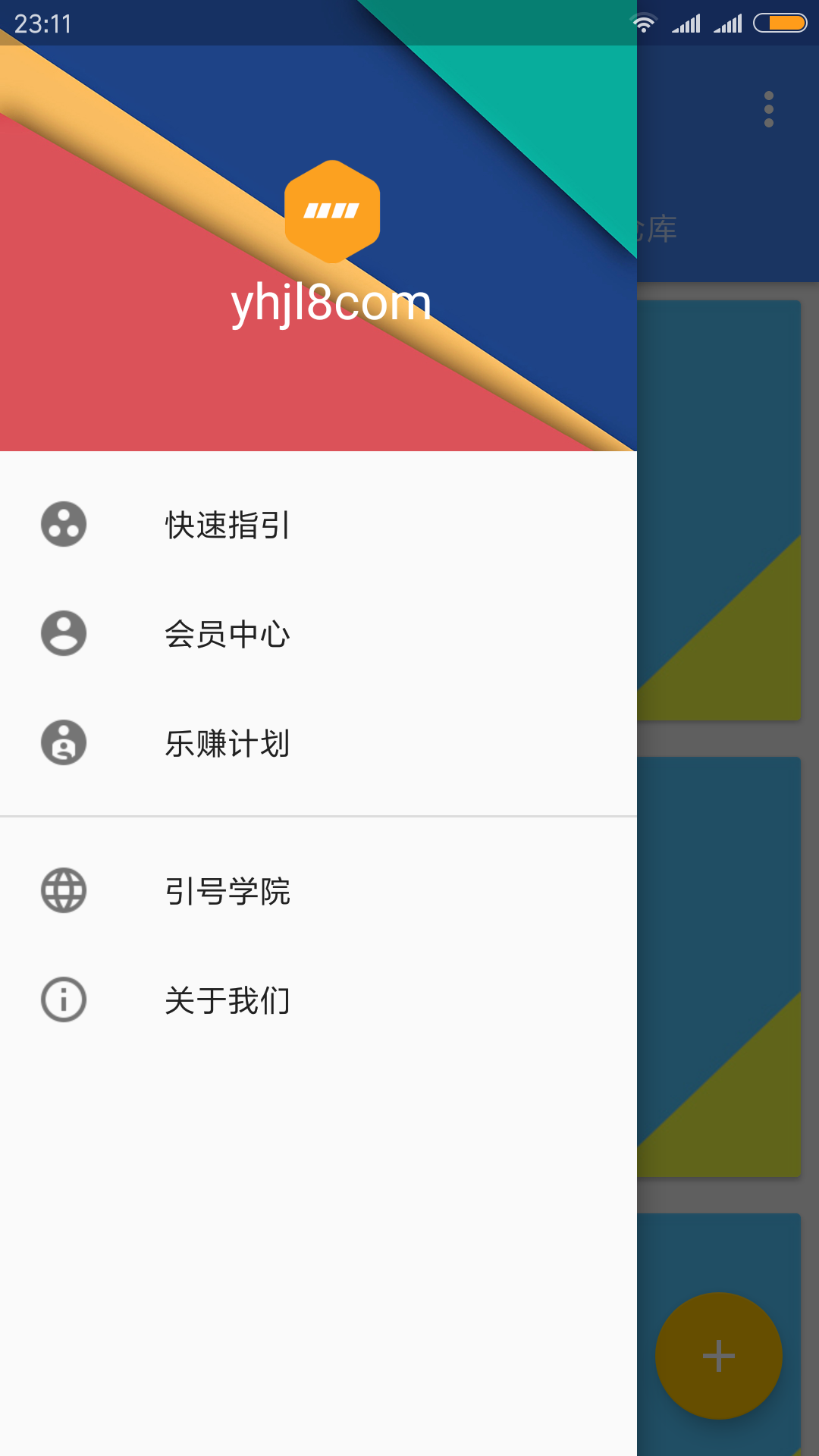Tap the battery indicator in status bar

pos(780,23)
